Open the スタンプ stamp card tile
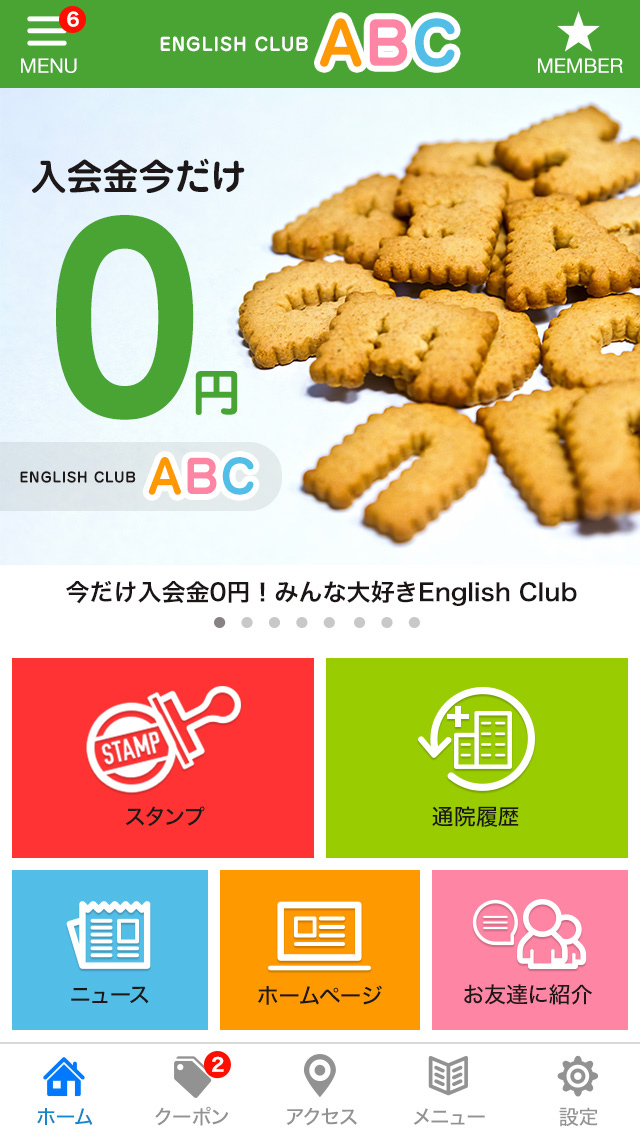The height and width of the screenshot is (1136, 640). coord(163,758)
